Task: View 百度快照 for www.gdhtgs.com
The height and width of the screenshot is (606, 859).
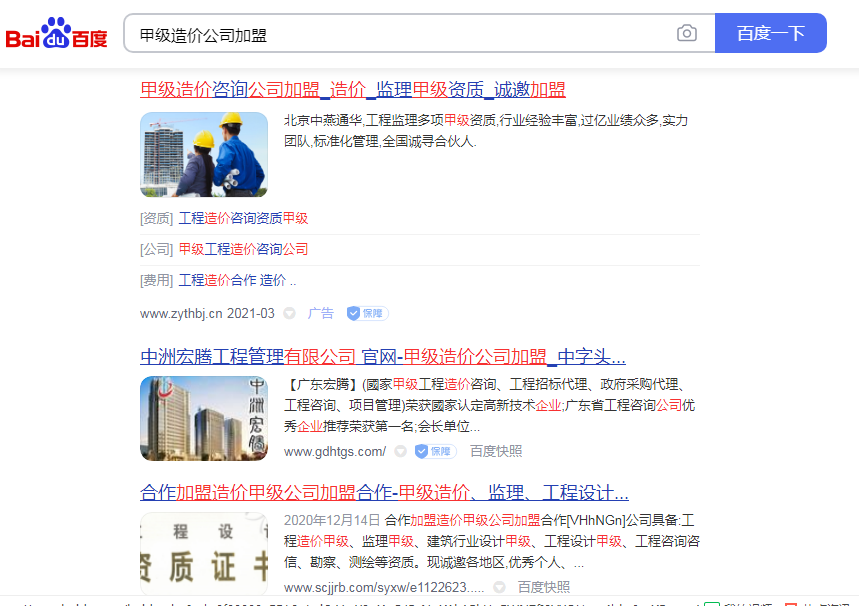Action: (496, 451)
